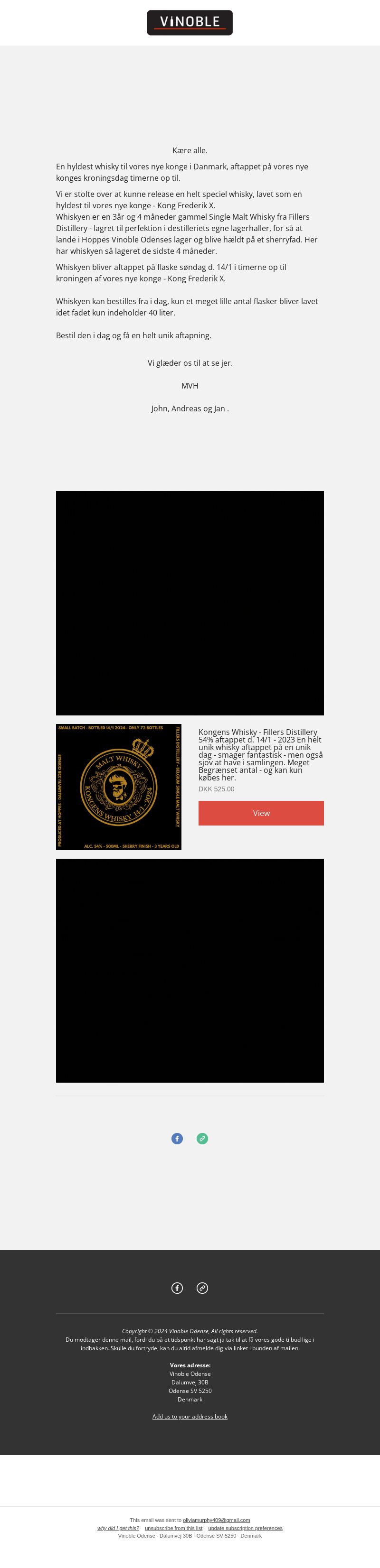
Task: Unsubscribe from this list
Action: (173, 1528)
